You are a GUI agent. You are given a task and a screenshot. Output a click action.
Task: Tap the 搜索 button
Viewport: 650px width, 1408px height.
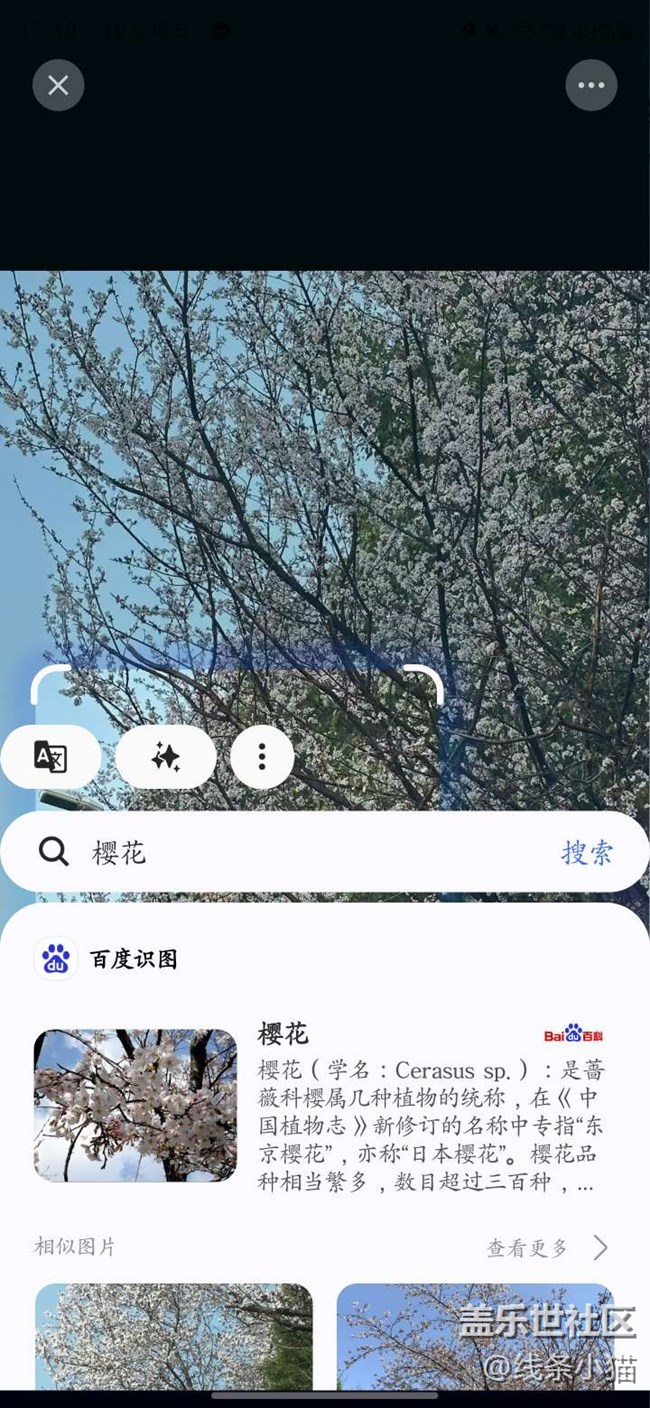coord(587,852)
